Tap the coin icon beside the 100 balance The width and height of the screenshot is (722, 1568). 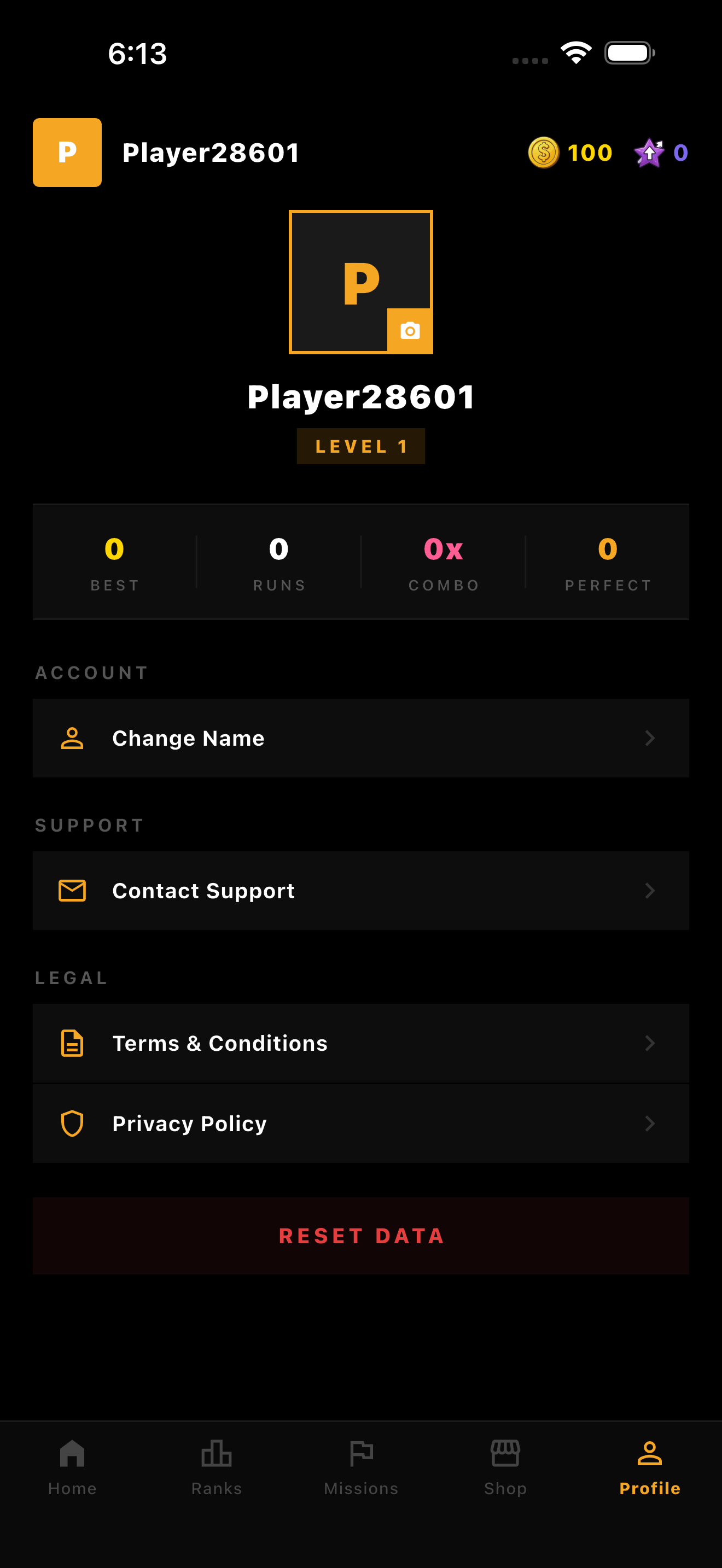click(x=544, y=153)
